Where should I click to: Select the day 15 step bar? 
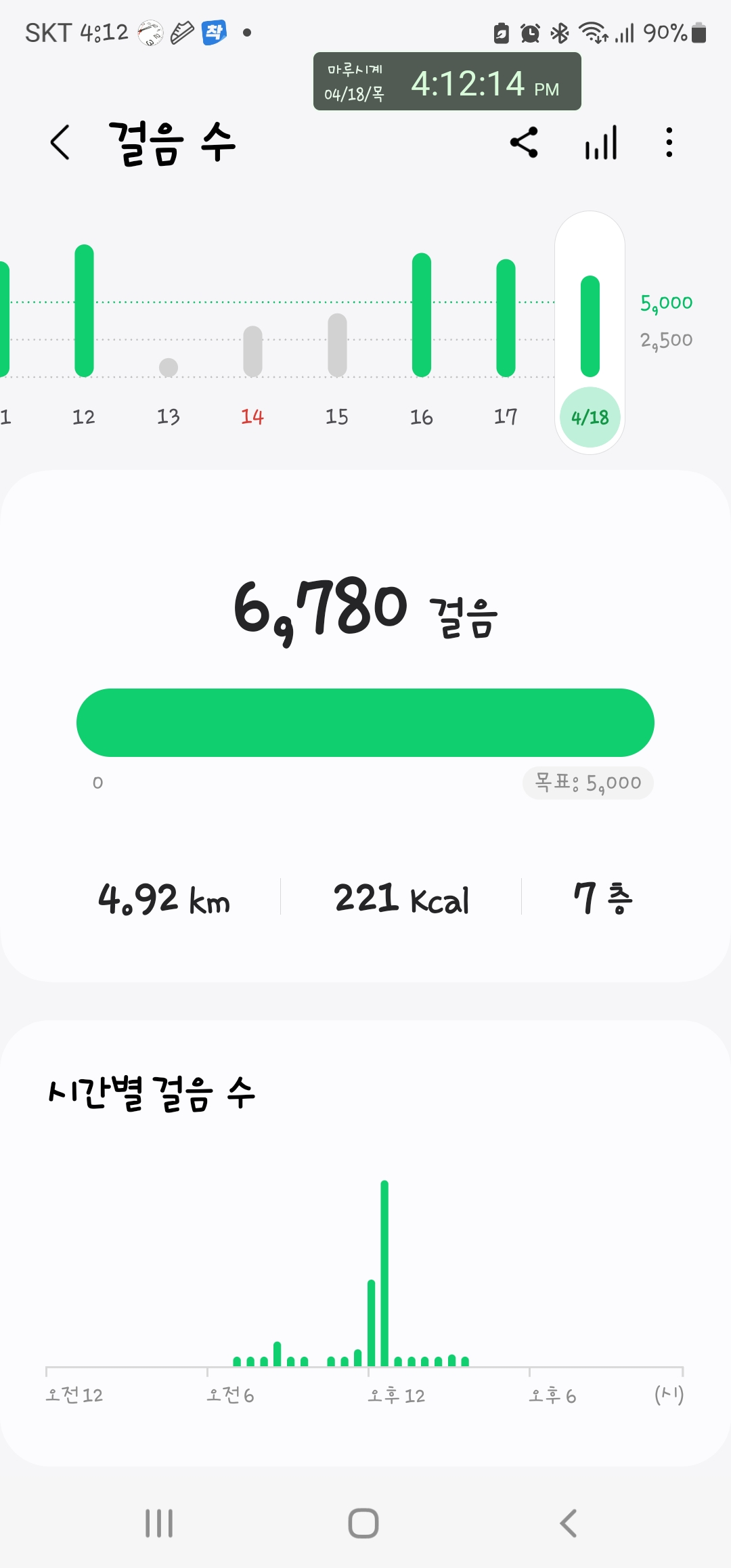click(337, 345)
